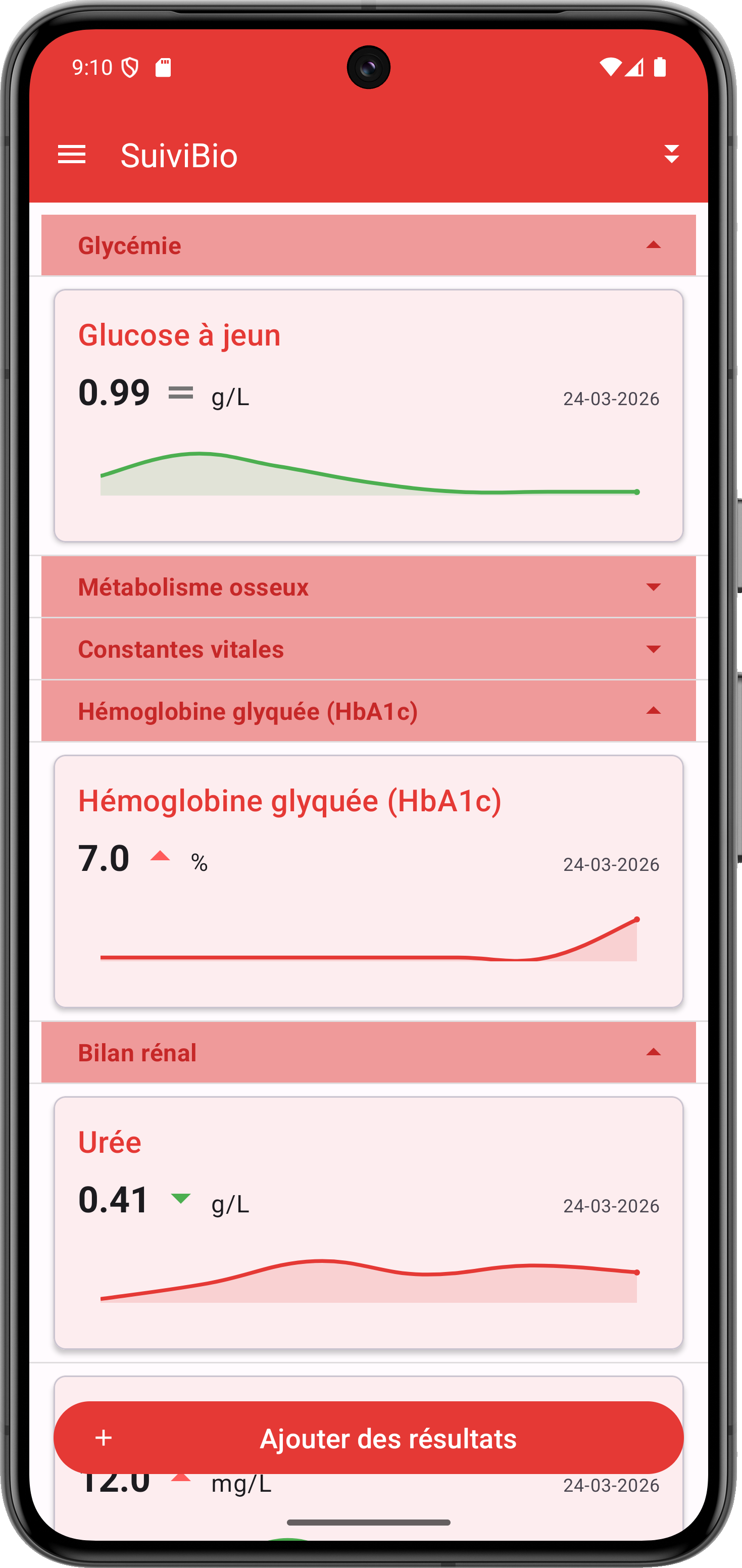742x1568 pixels.
Task: Tap the red upward trend arrow beside 7.0
Action: tap(160, 856)
